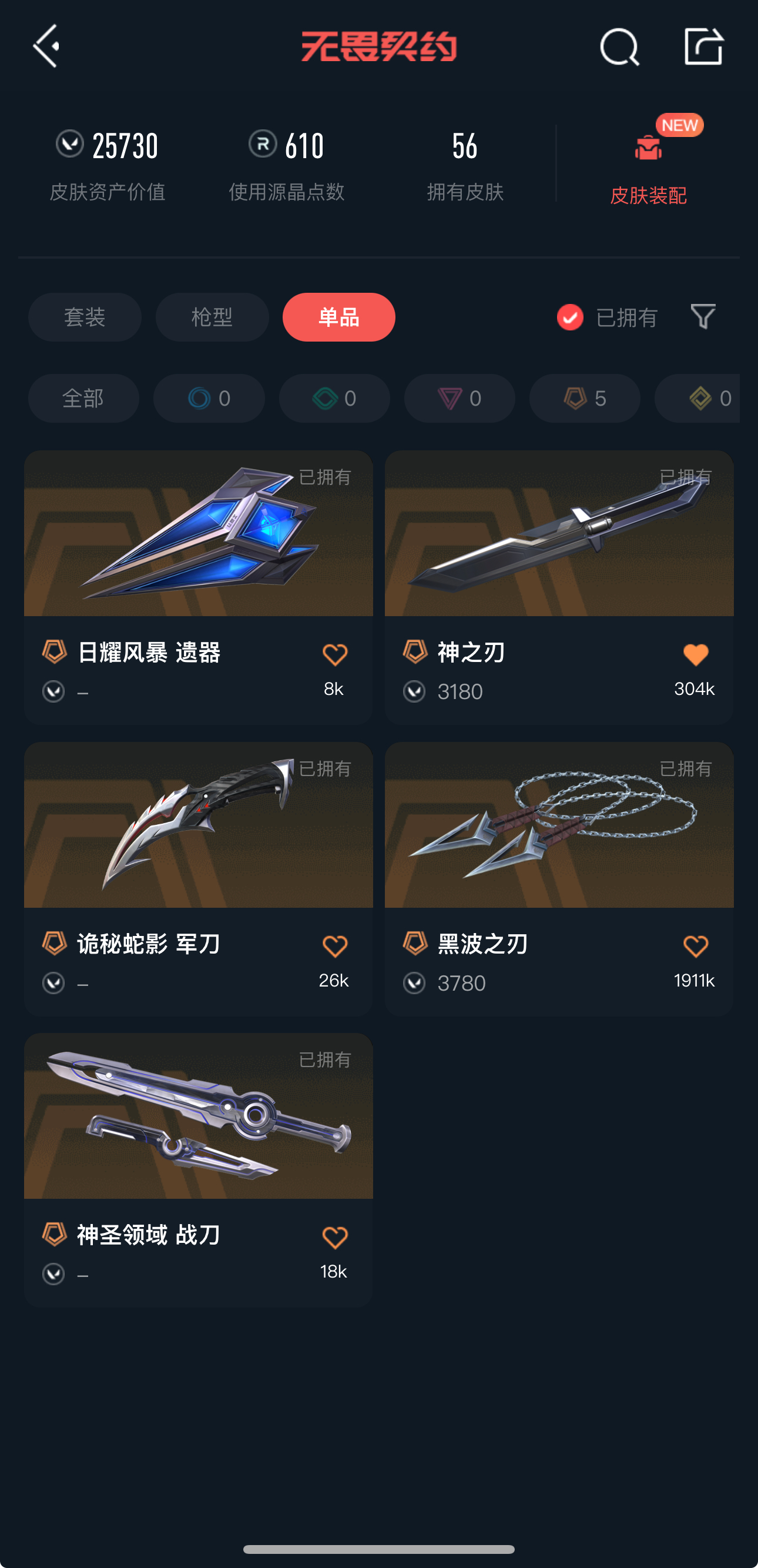Select the pink triangle tier chip

point(460,399)
